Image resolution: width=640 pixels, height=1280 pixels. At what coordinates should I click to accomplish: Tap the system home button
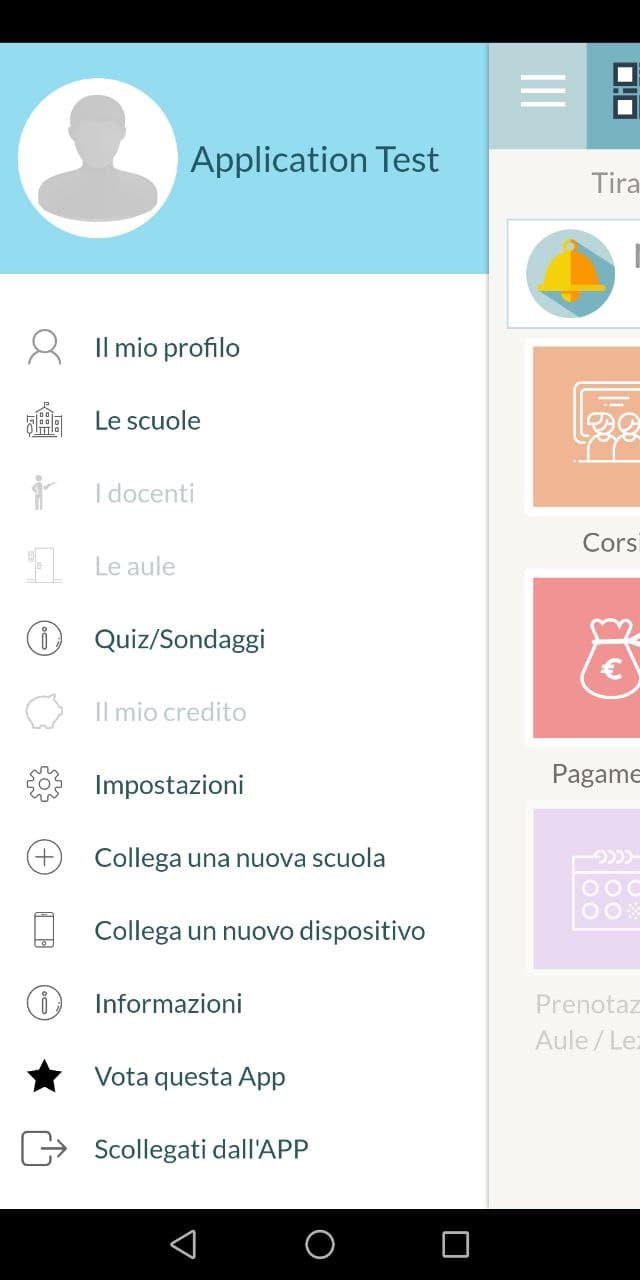click(x=320, y=1244)
